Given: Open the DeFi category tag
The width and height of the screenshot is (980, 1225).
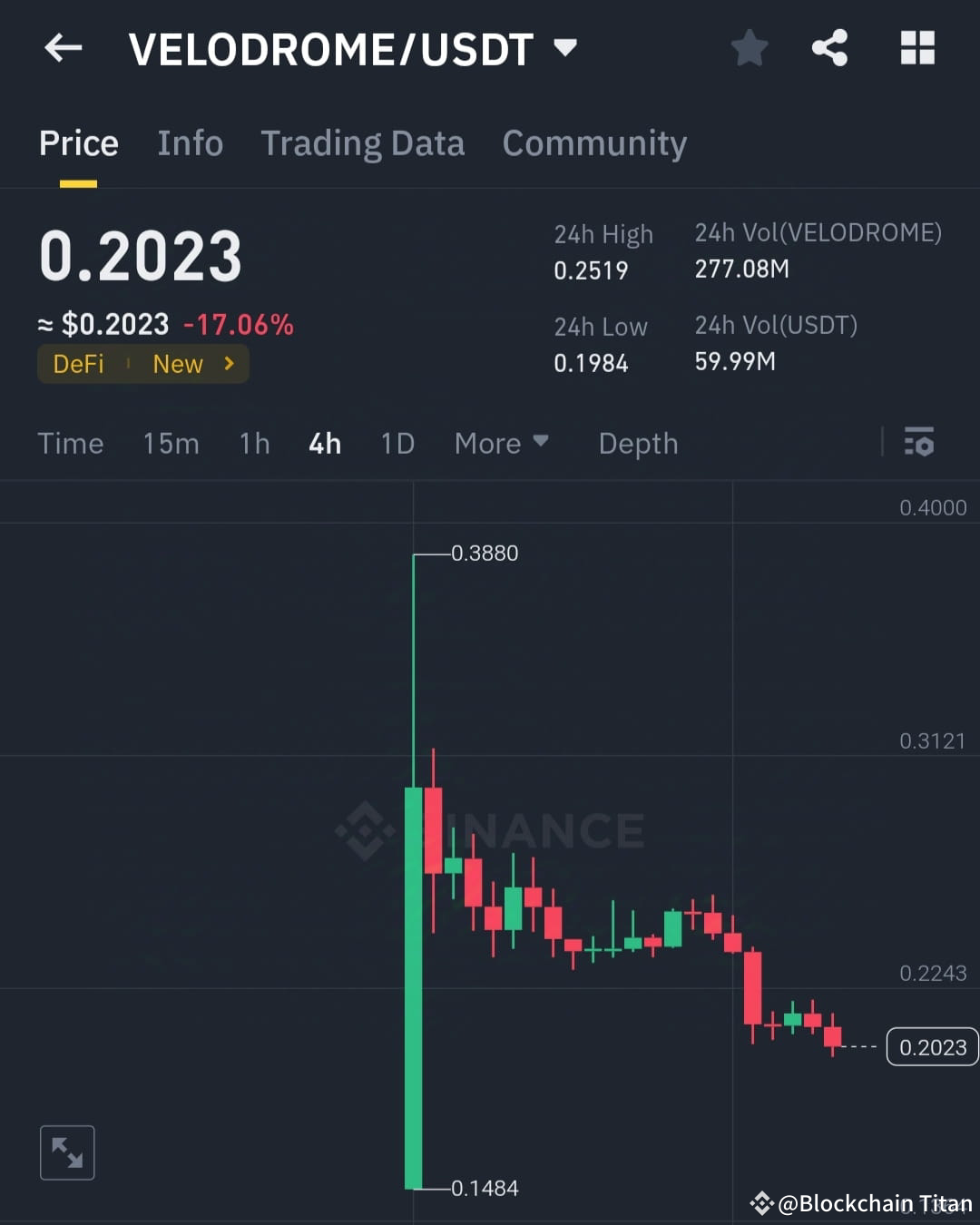Looking at the screenshot, I should (x=78, y=364).
